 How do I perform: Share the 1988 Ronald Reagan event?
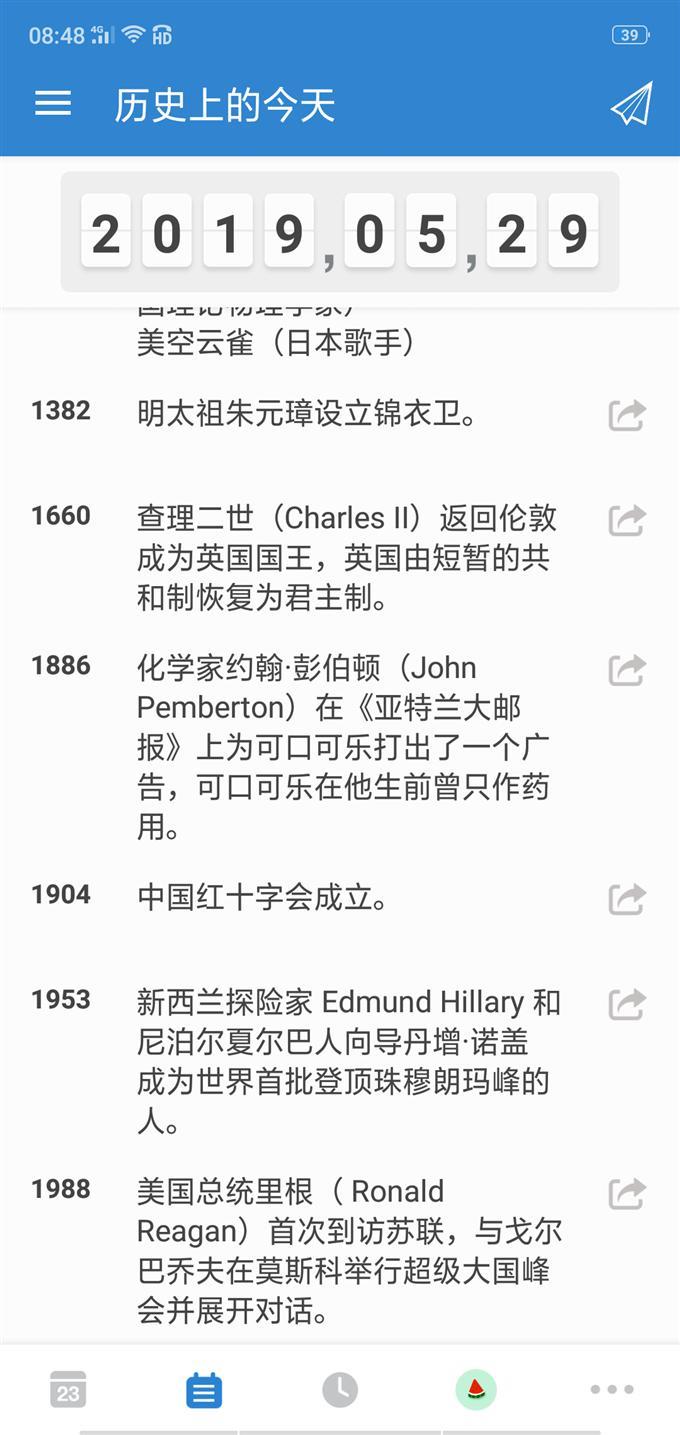(627, 1193)
